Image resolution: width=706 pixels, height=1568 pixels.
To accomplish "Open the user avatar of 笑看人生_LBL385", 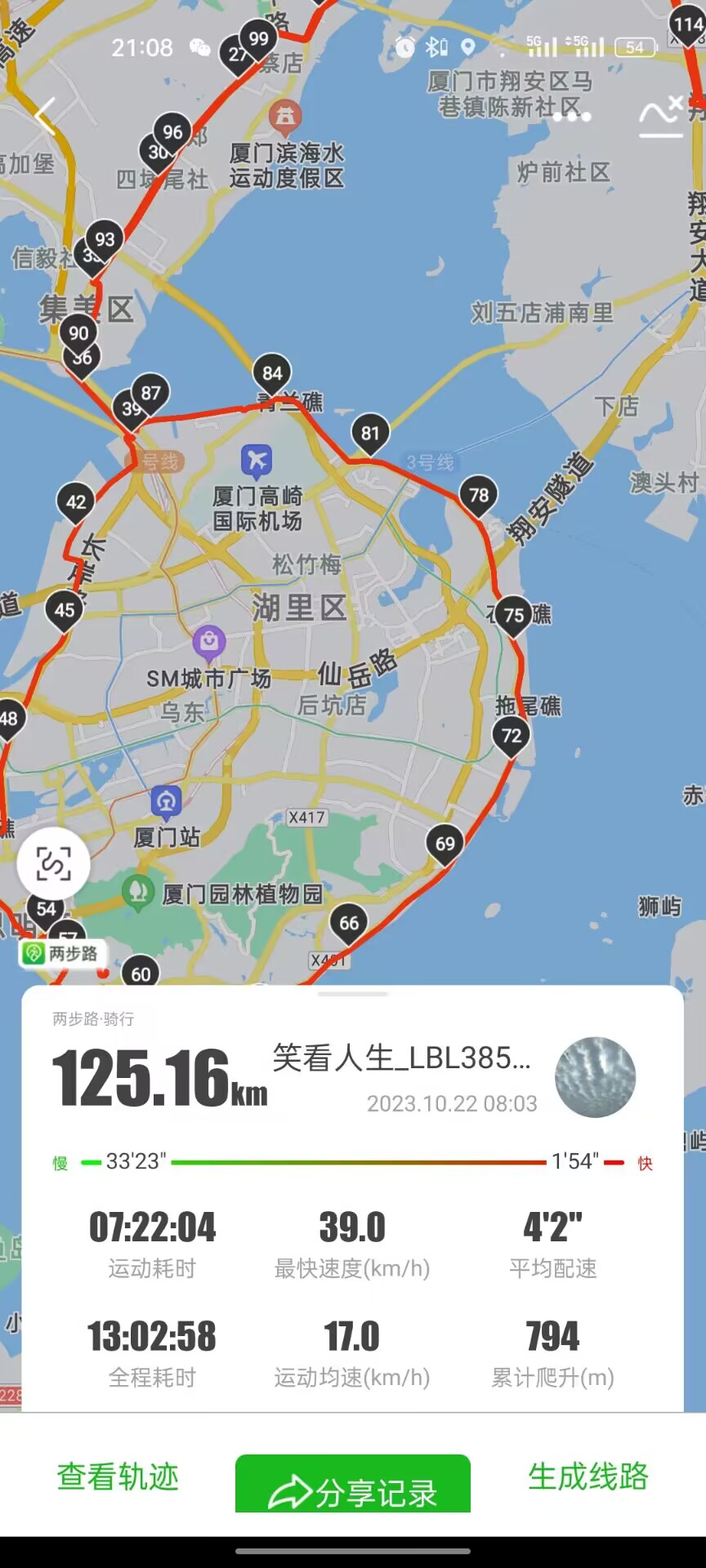I will (x=595, y=1077).
